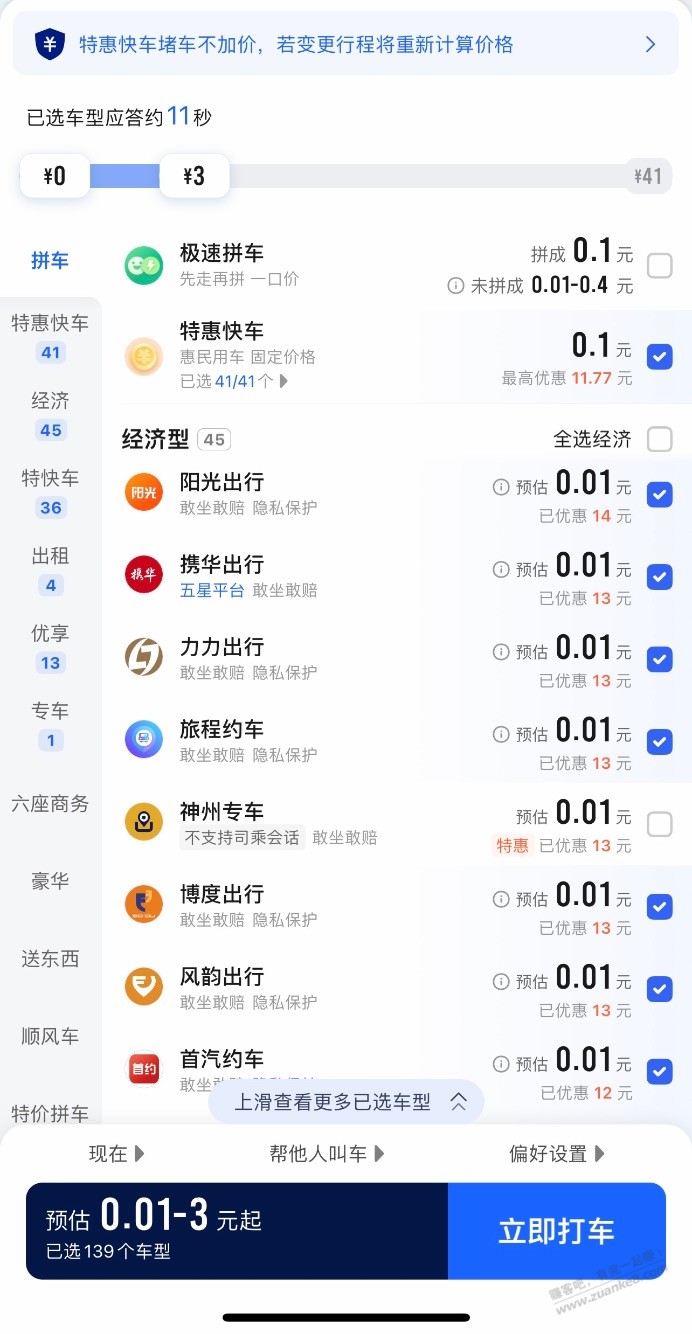Select the 神州专车 checkbox
Image resolution: width=692 pixels, height=1334 pixels.
[659, 824]
